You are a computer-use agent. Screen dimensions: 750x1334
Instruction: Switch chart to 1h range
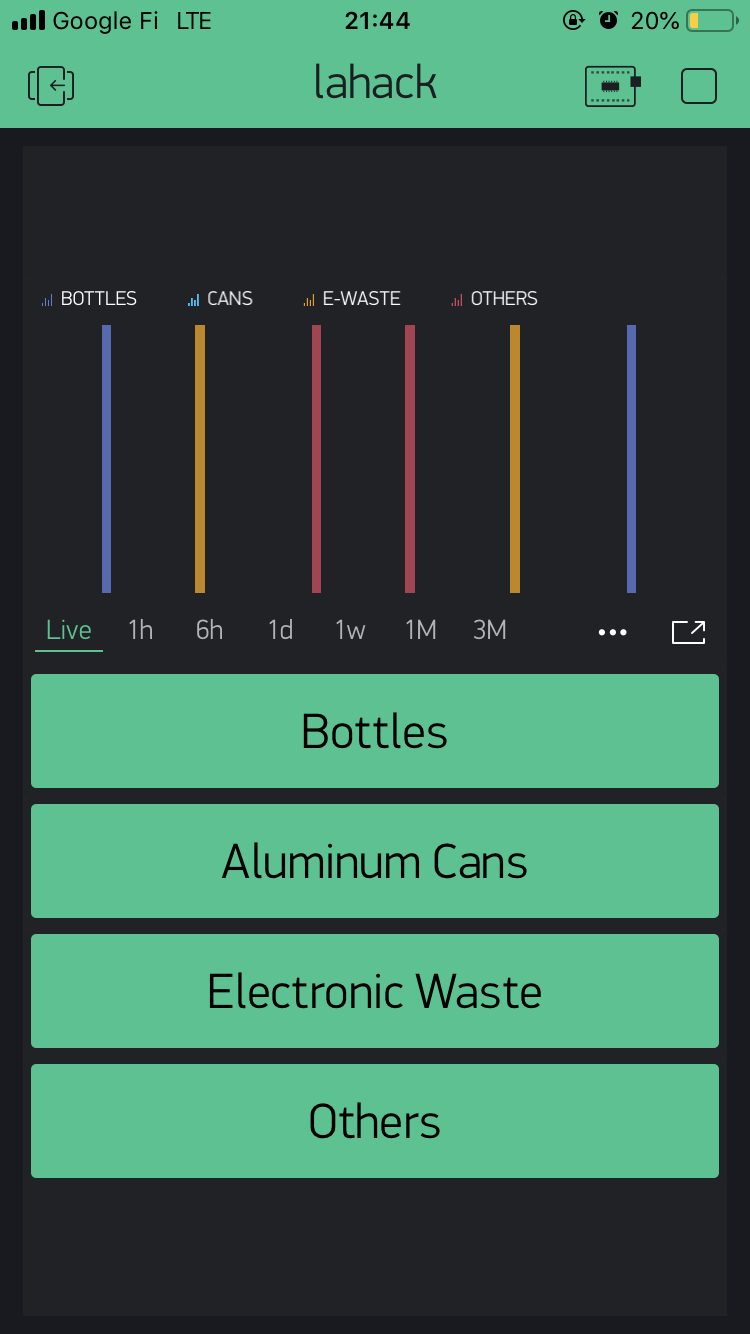click(x=140, y=630)
